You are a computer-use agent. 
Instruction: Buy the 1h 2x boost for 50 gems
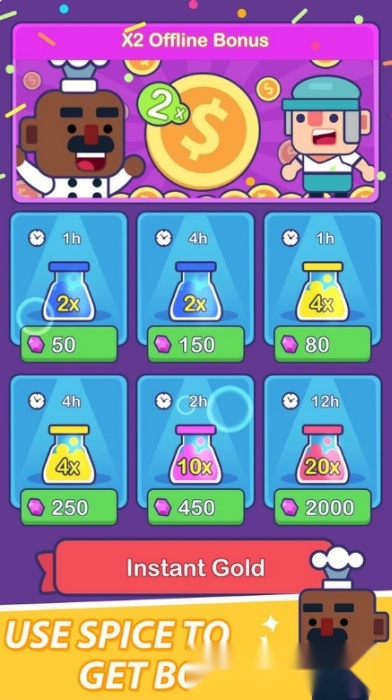pos(69,344)
